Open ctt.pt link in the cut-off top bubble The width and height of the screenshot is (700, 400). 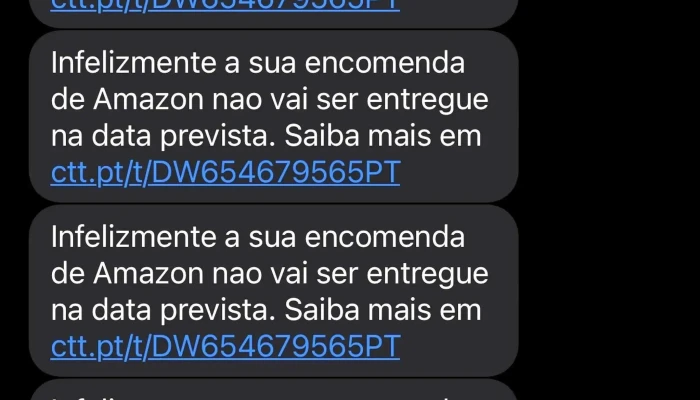[225, 4]
